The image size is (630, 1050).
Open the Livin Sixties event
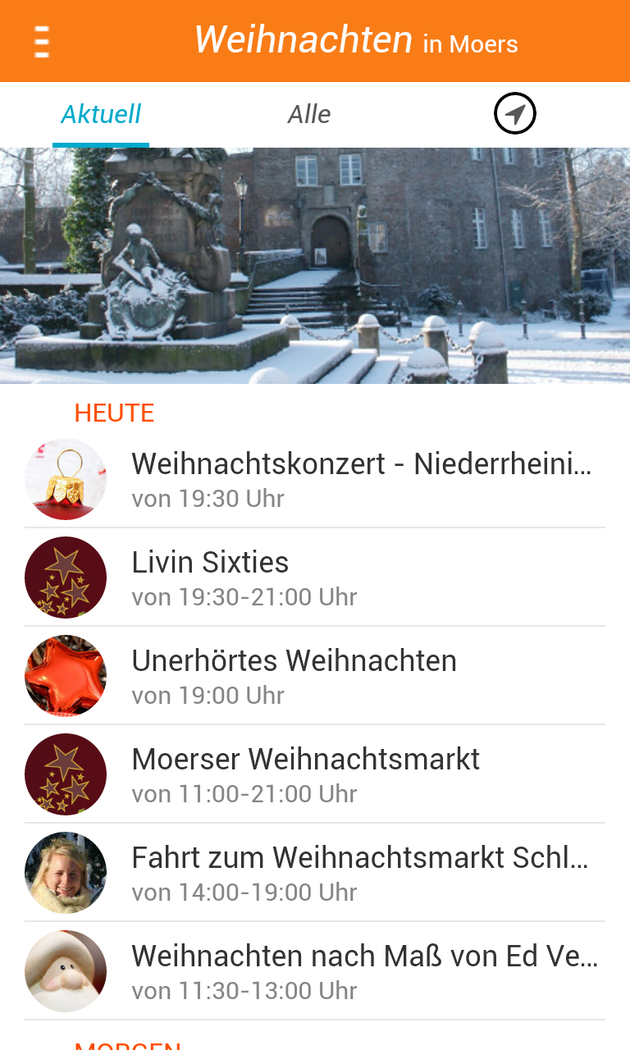315,578
